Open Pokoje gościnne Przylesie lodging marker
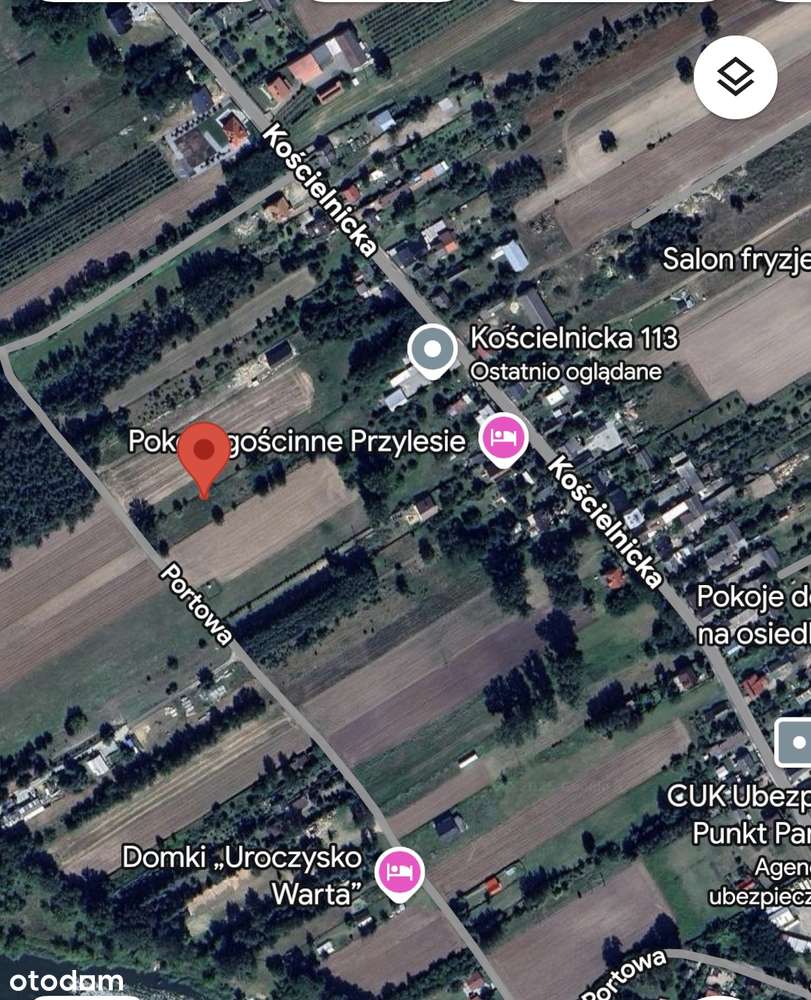The height and width of the screenshot is (1000, 811). [x=503, y=437]
